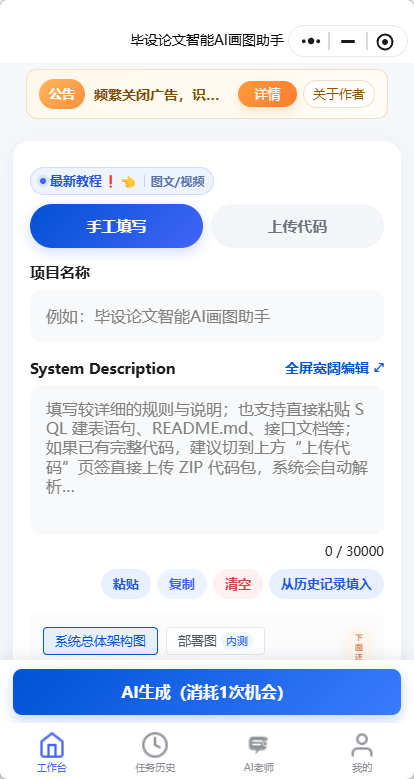The width and height of the screenshot is (414, 779).
Task: Start AI生成 (消耗1次机会)
Action: coord(207,692)
